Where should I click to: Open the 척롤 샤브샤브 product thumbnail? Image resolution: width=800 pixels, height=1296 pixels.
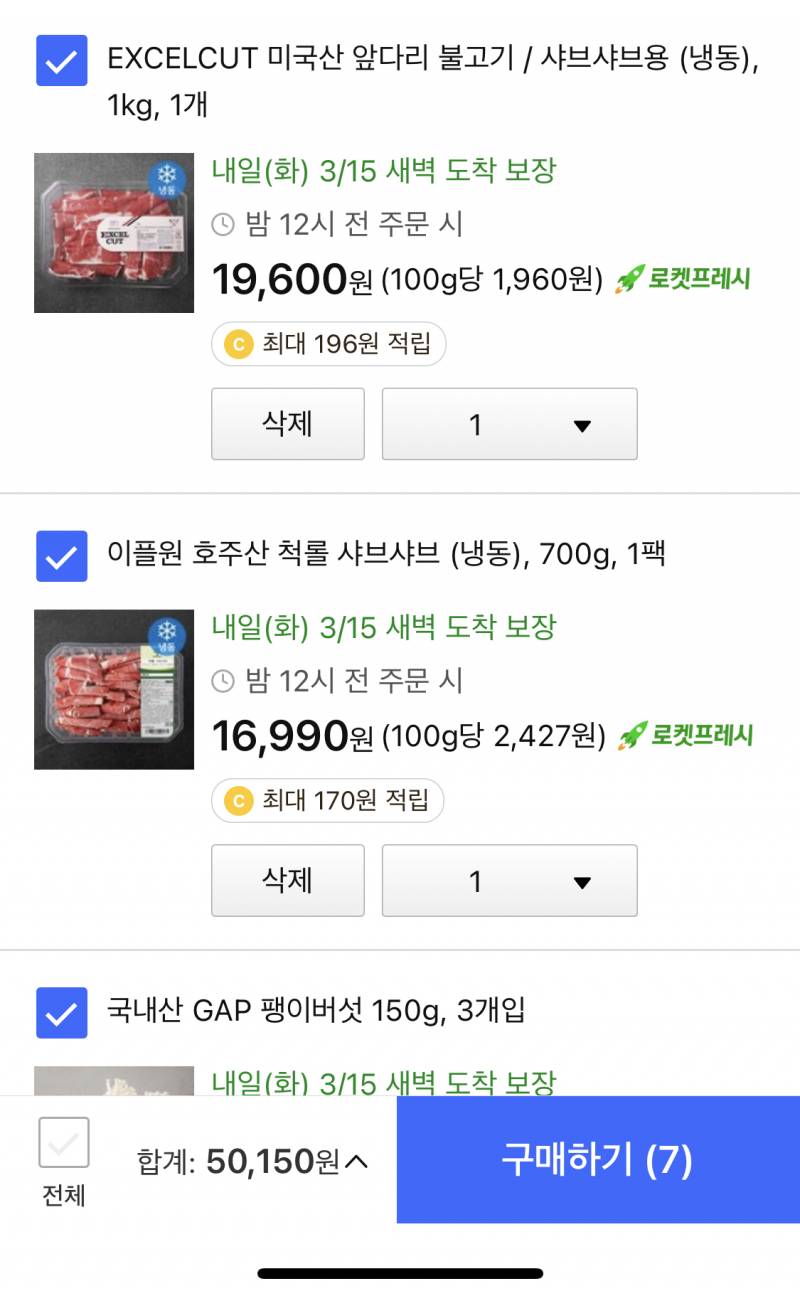[113, 688]
